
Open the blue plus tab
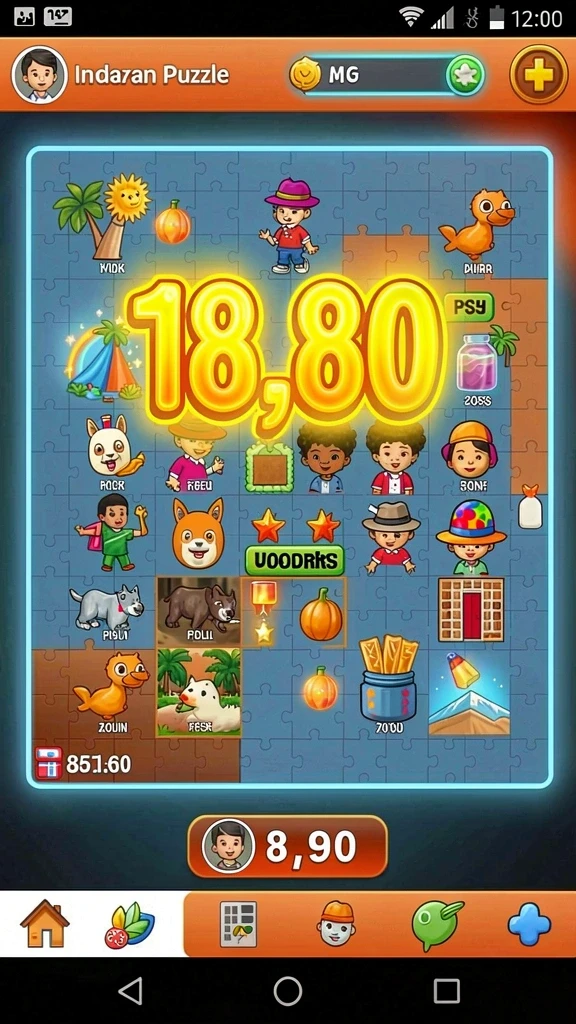pos(529,924)
